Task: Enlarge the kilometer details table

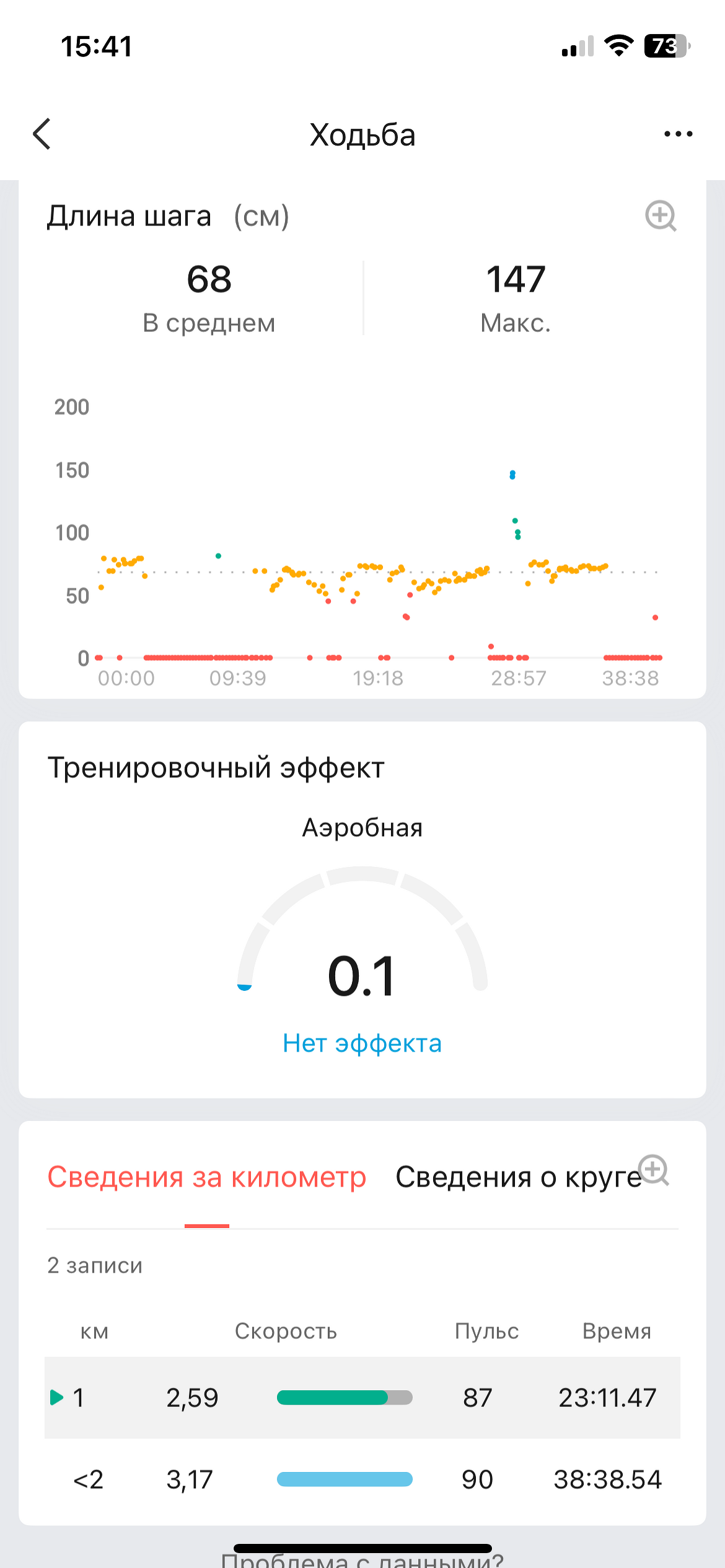Action: click(654, 1170)
